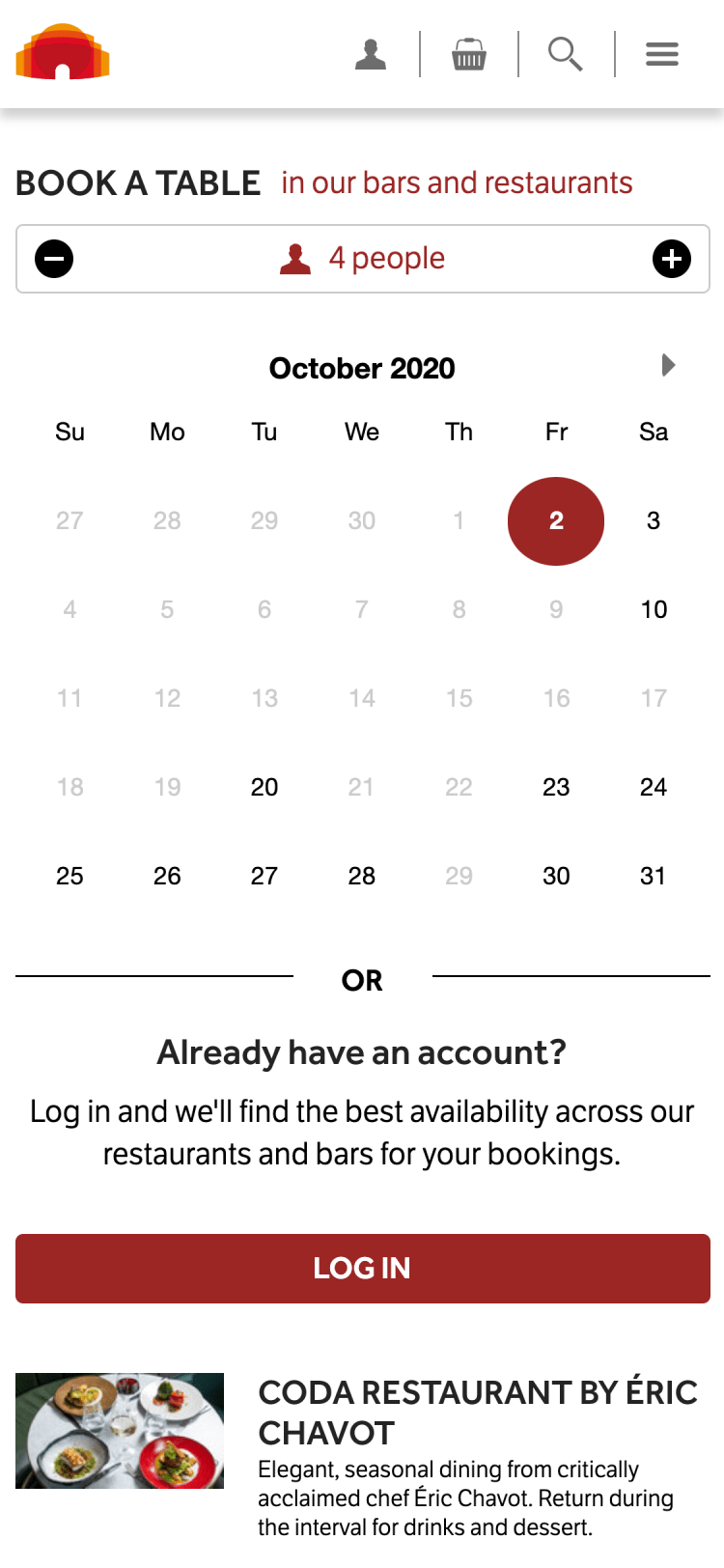Viewport: 724px width, 1568px height.
Task: Open the search magnifier
Action: (566, 54)
